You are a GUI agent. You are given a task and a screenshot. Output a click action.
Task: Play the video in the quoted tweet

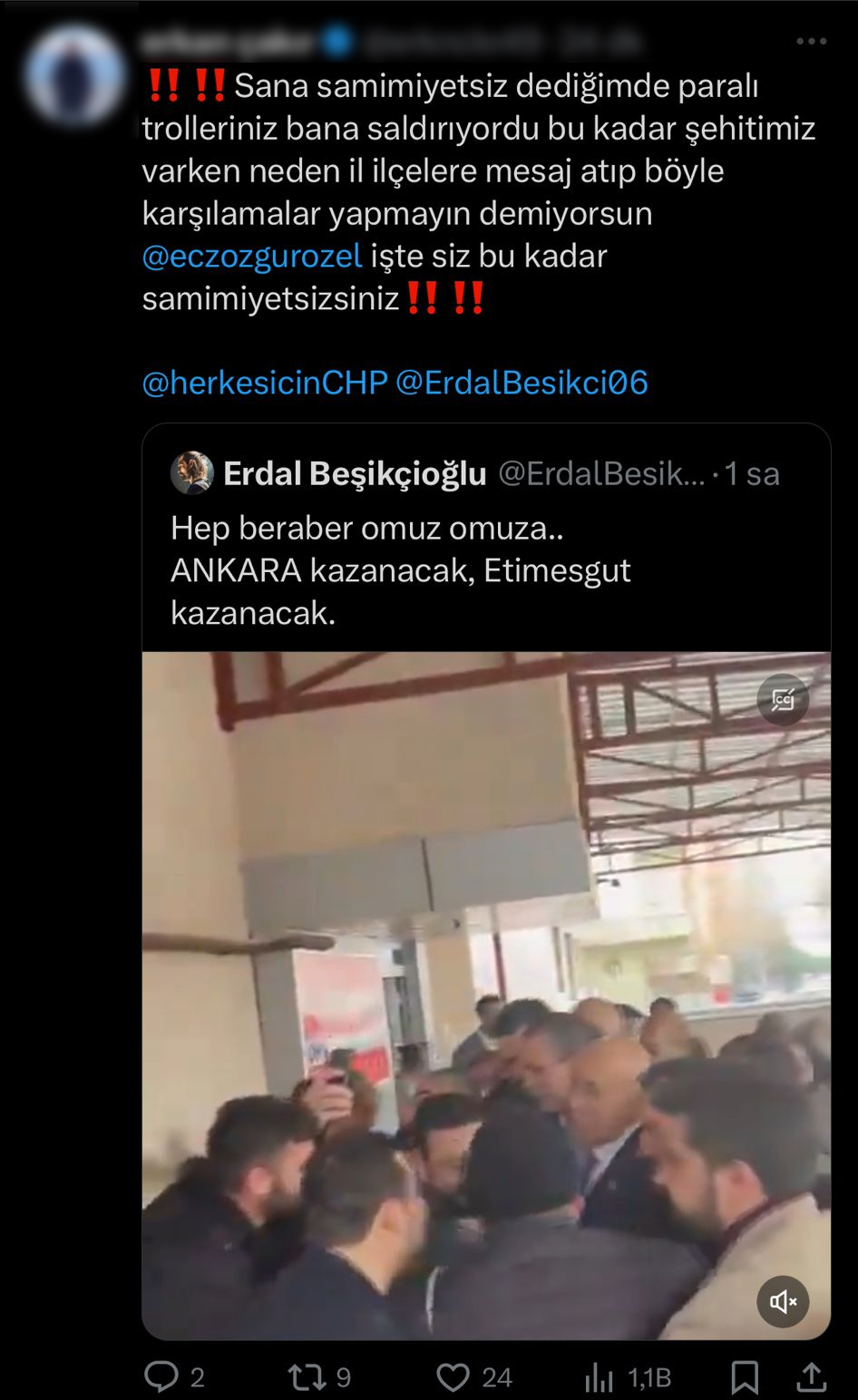click(x=486, y=997)
